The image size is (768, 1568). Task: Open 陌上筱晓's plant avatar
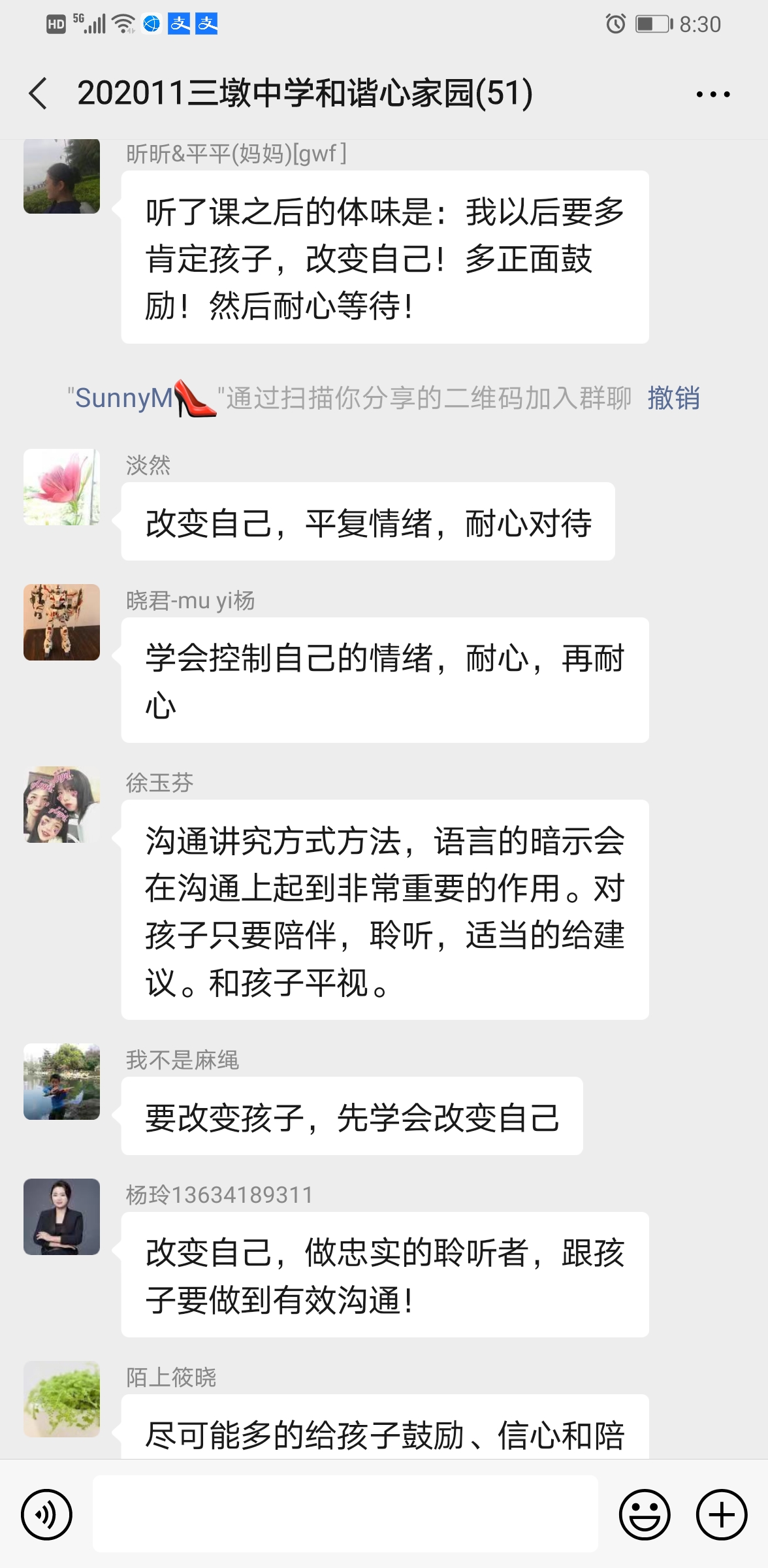click(x=62, y=1399)
